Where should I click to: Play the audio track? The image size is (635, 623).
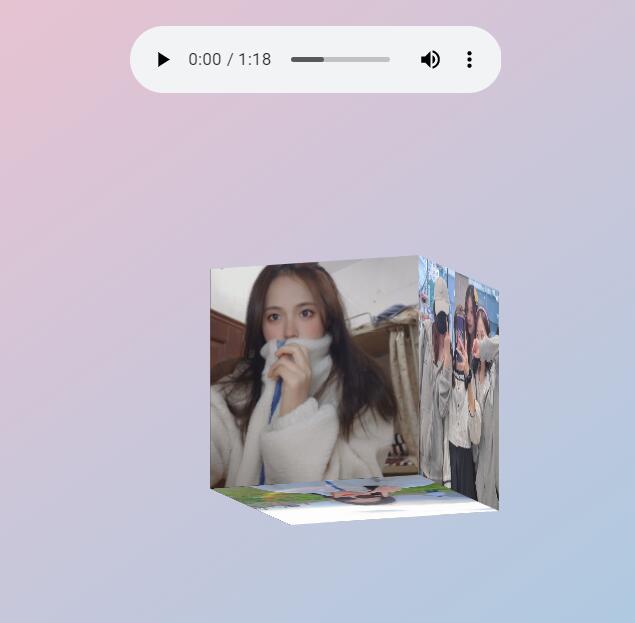(x=163, y=60)
